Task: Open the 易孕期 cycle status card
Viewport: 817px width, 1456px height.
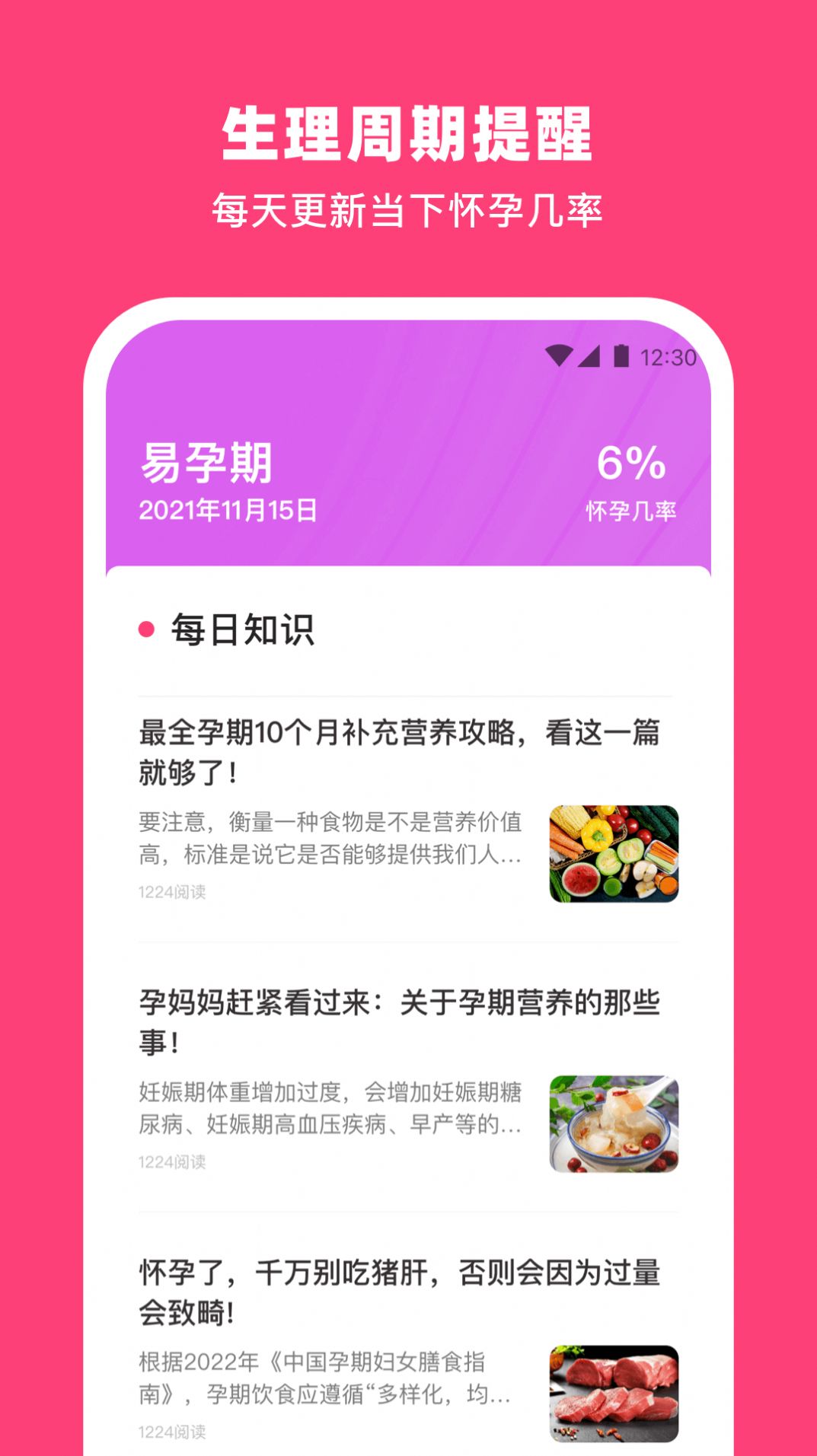Action: pos(407,472)
